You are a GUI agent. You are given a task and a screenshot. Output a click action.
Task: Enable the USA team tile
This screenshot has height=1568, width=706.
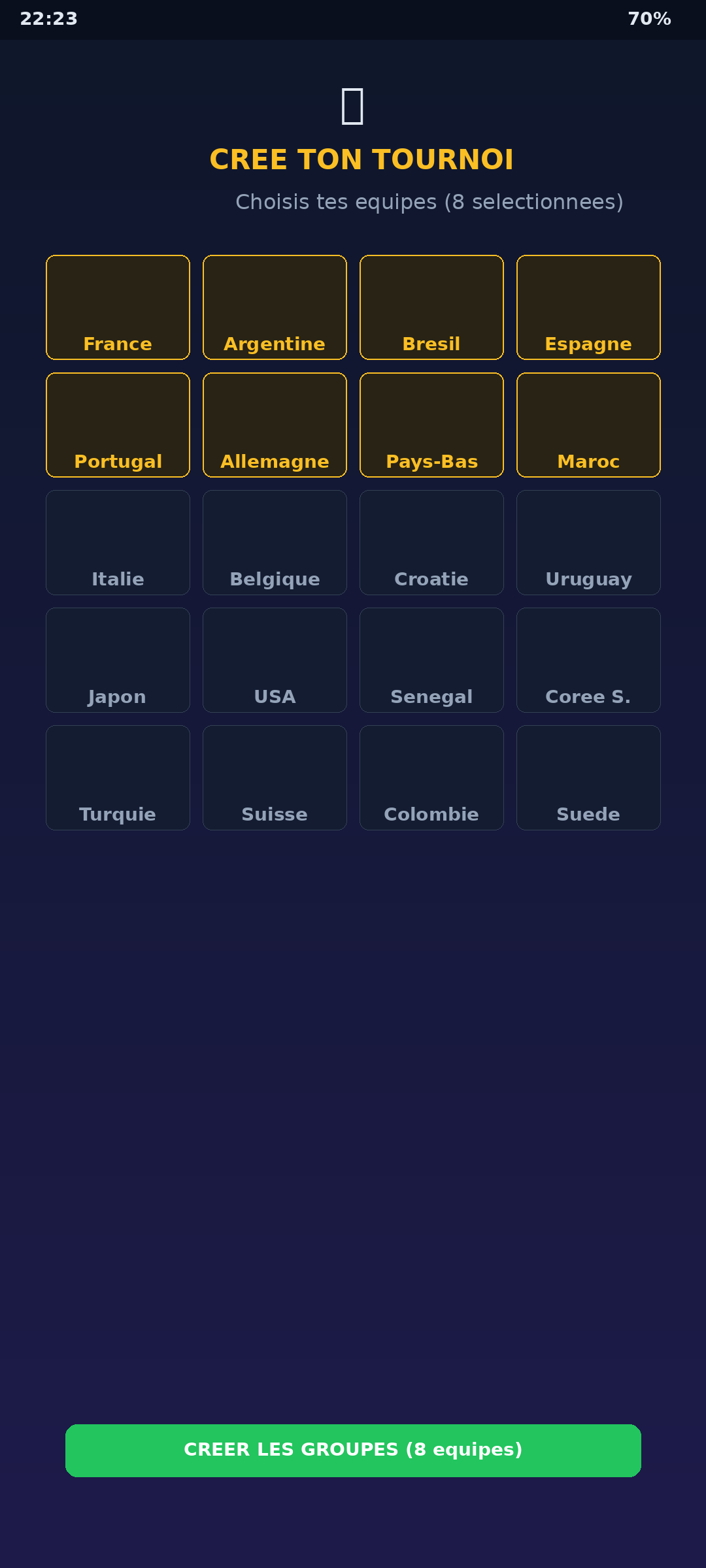click(x=275, y=660)
